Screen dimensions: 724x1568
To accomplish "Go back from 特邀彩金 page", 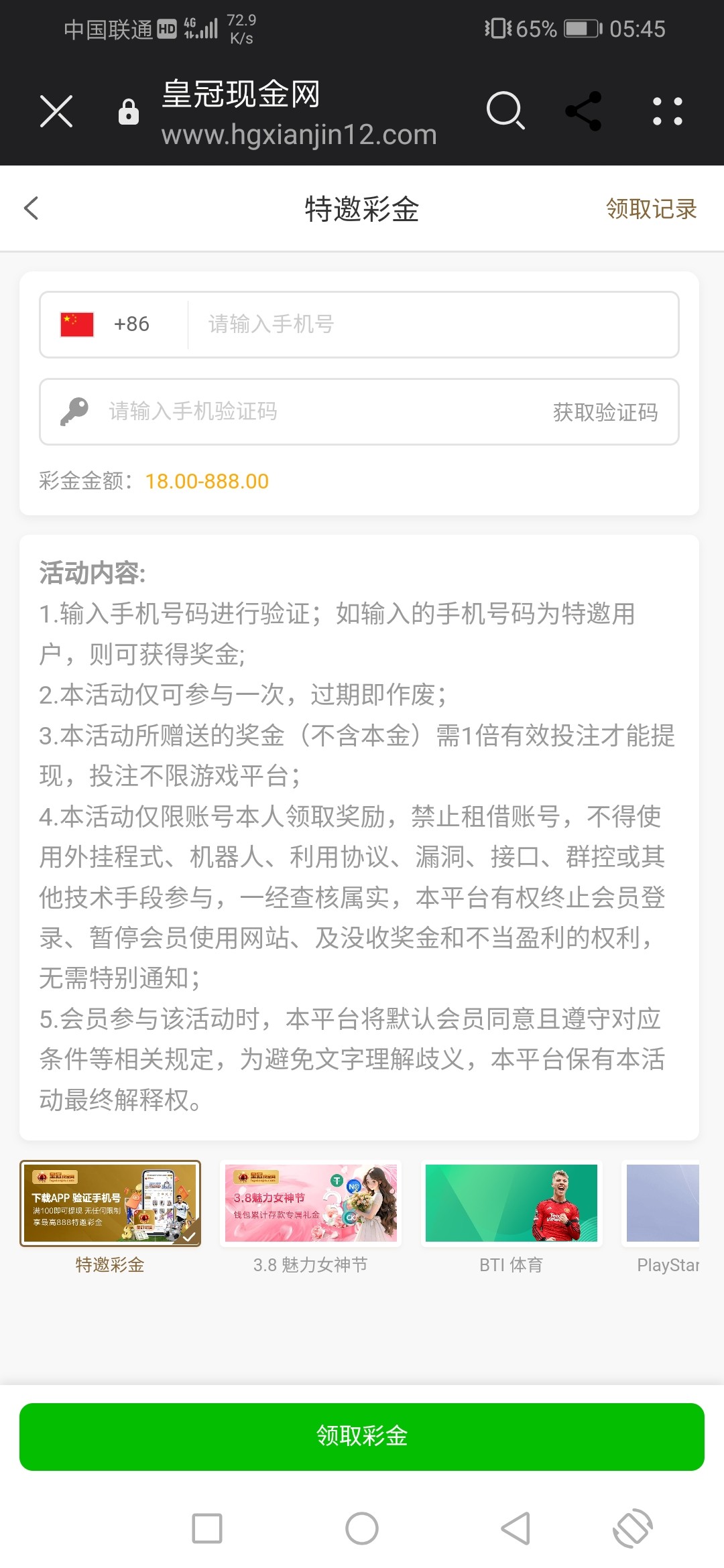I will (32, 208).
